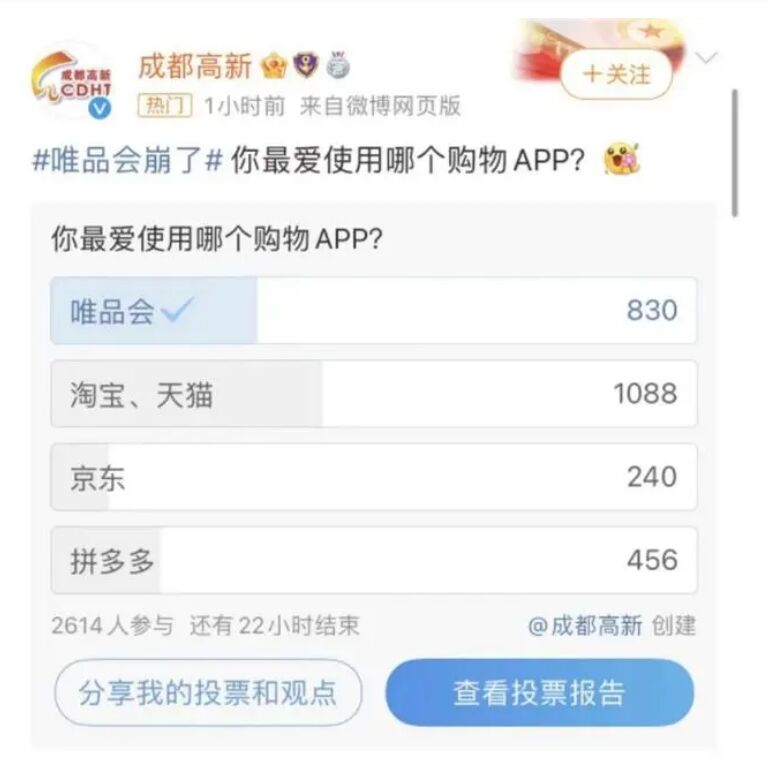Pick the 拼多多 poll option
The width and height of the screenshot is (768, 763).
pos(374,560)
